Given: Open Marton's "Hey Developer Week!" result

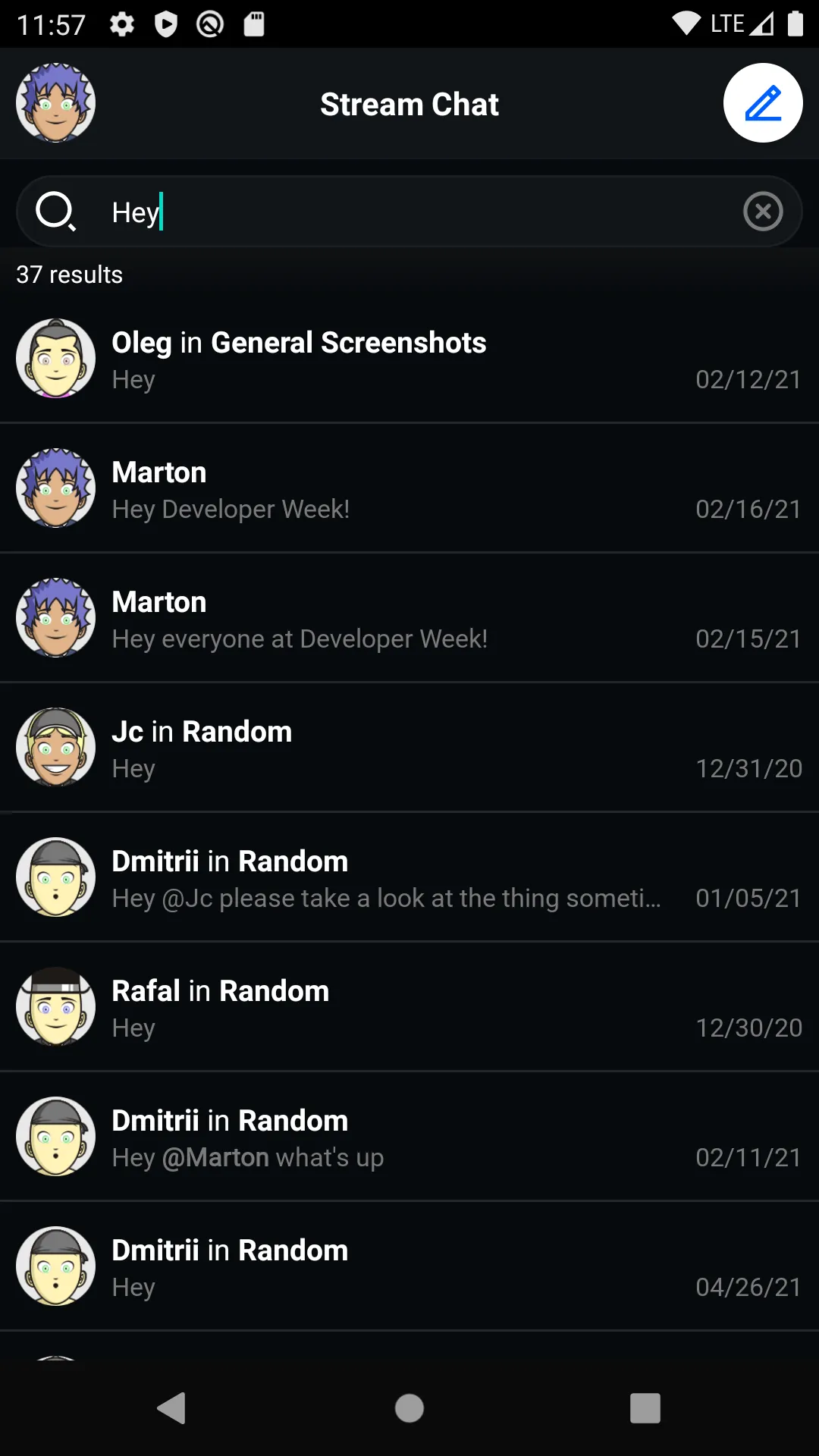Looking at the screenshot, I should [x=409, y=488].
